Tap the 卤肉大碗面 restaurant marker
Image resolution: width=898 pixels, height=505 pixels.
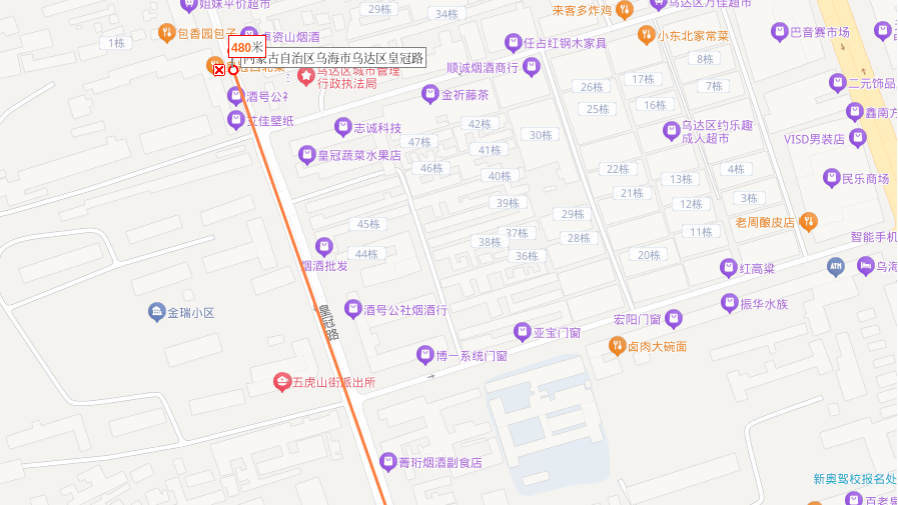(x=617, y=346)
